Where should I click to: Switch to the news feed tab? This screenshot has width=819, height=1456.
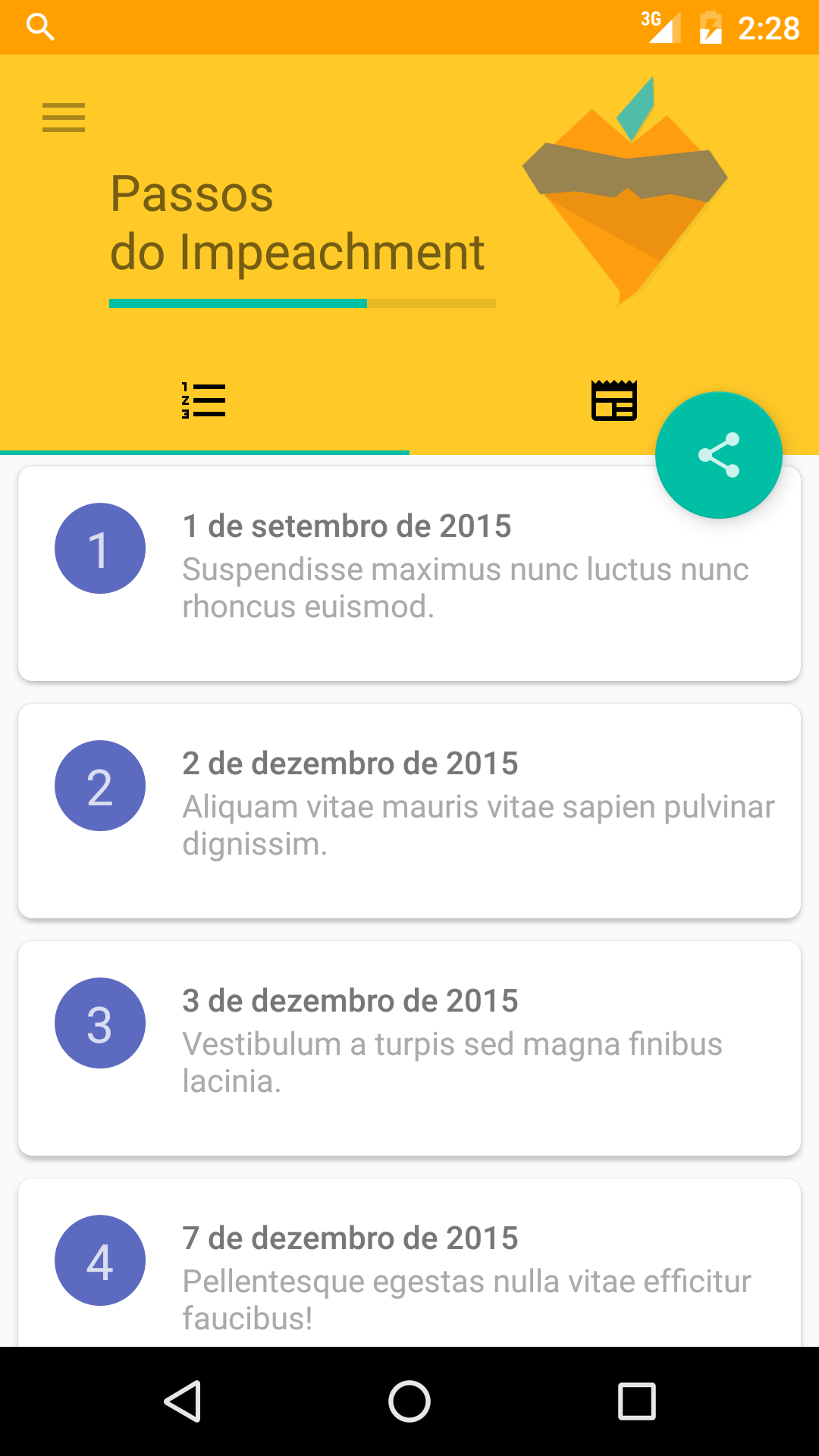(613, 400)
